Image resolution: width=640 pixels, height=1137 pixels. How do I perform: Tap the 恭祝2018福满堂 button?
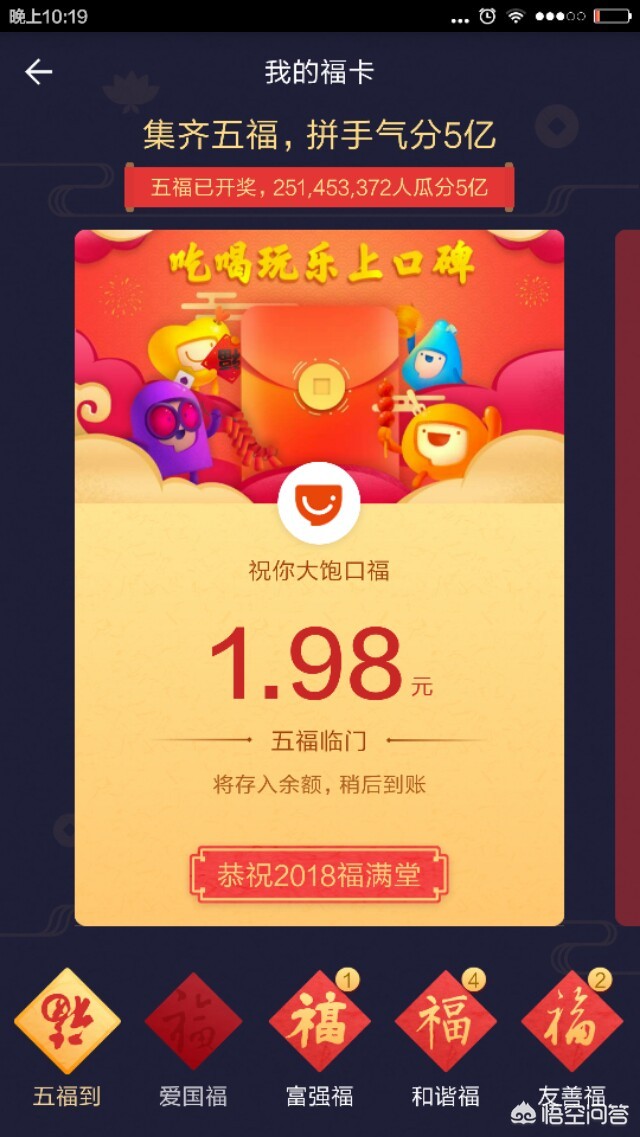pos(319,875)
